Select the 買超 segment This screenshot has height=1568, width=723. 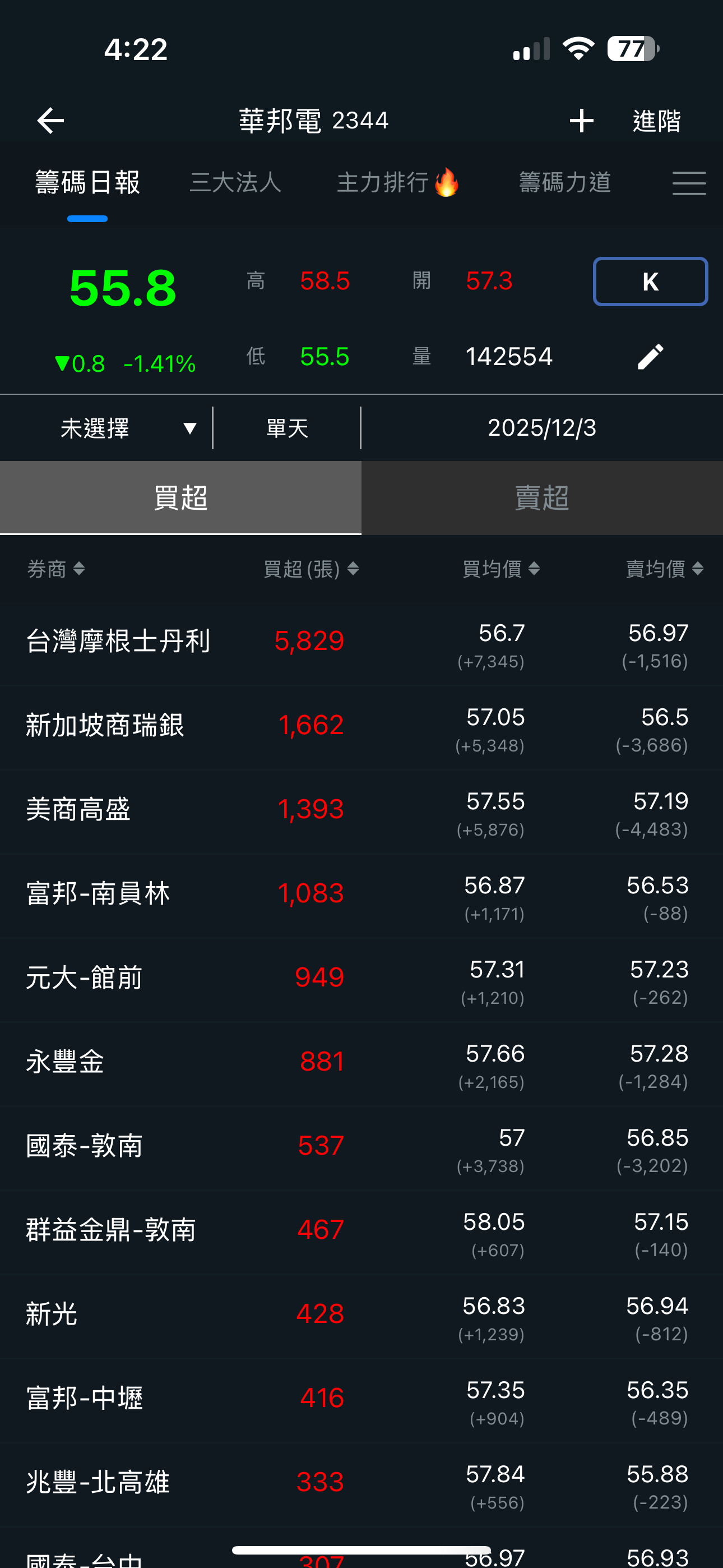click(x=180, y=498)
